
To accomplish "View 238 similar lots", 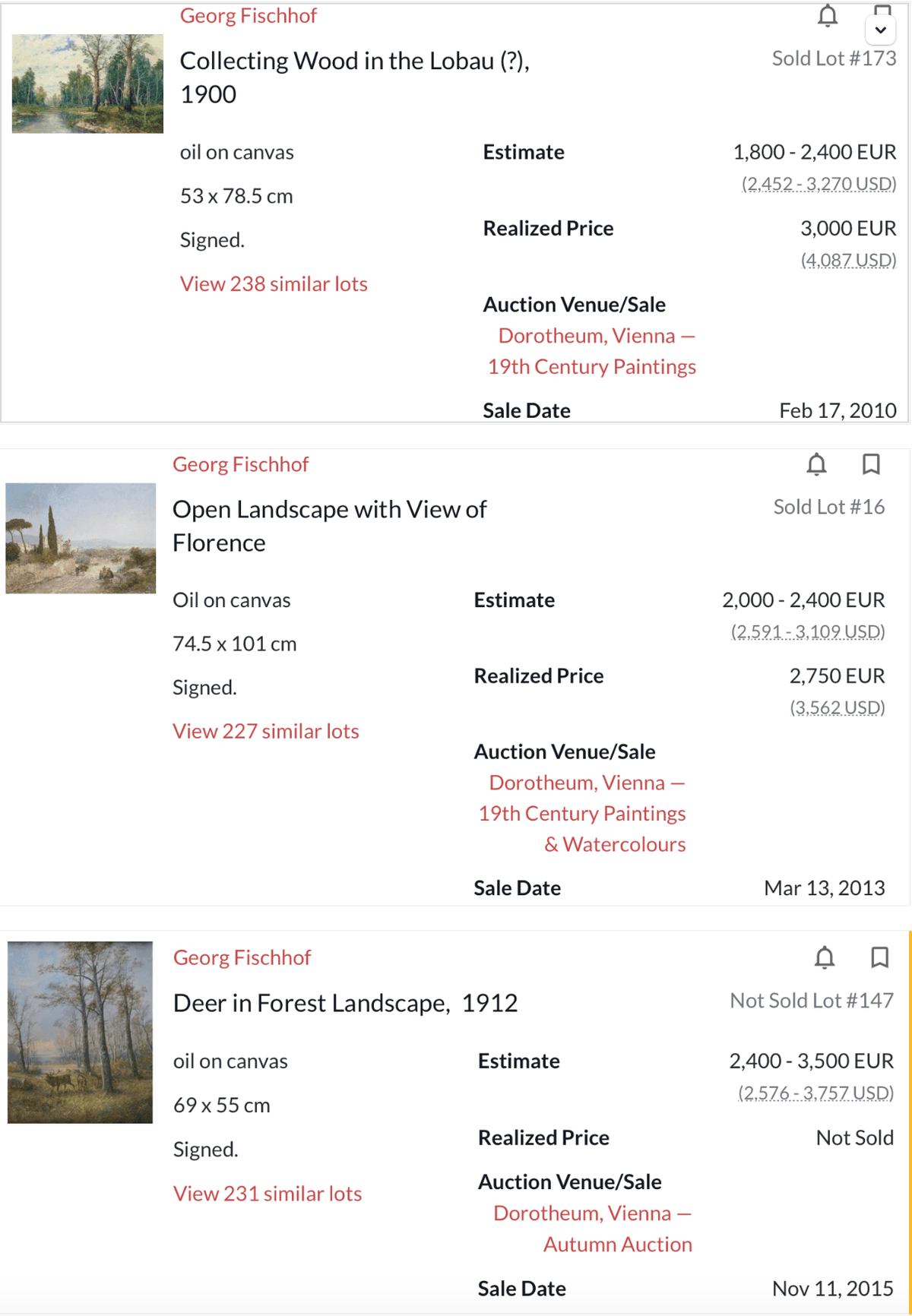I will click(x=274, y=284).
